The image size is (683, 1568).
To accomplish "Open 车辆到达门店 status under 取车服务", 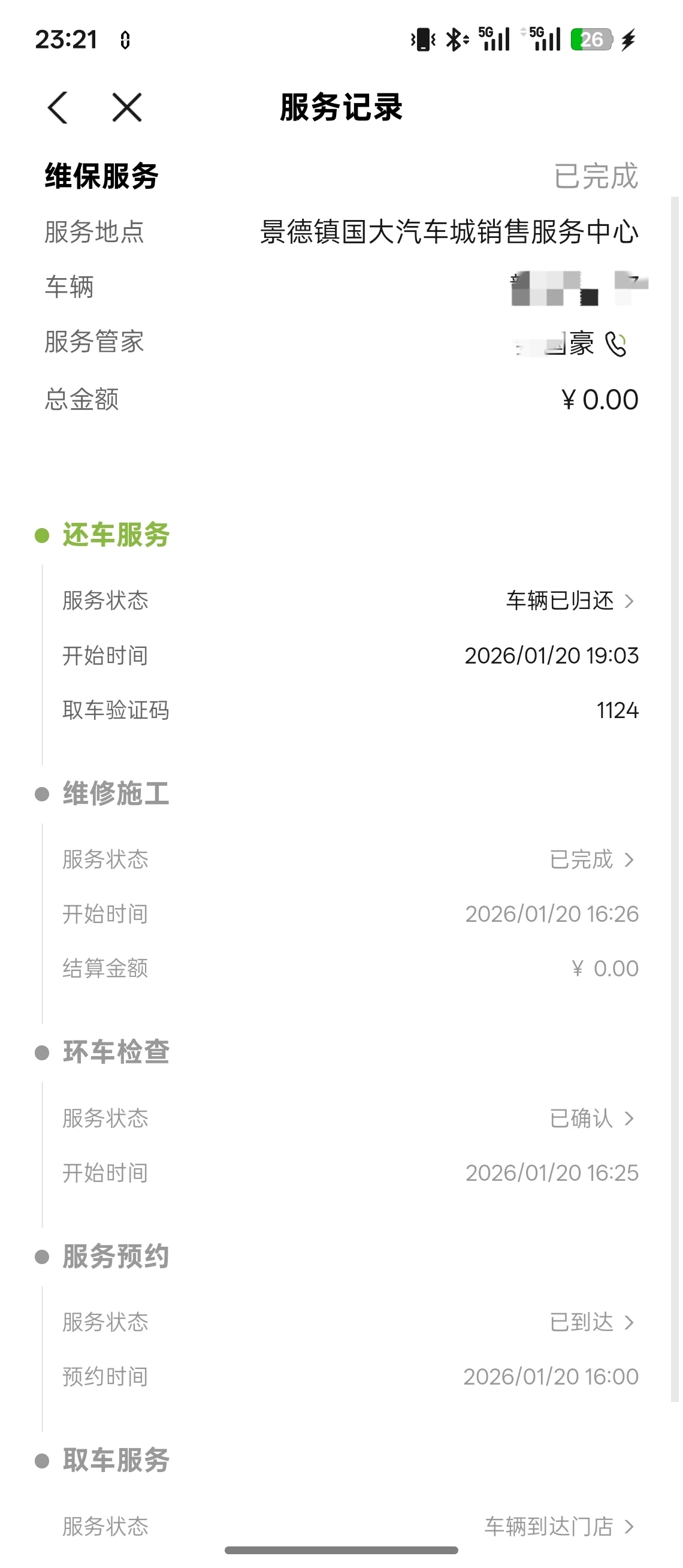I will [560, 1526].
